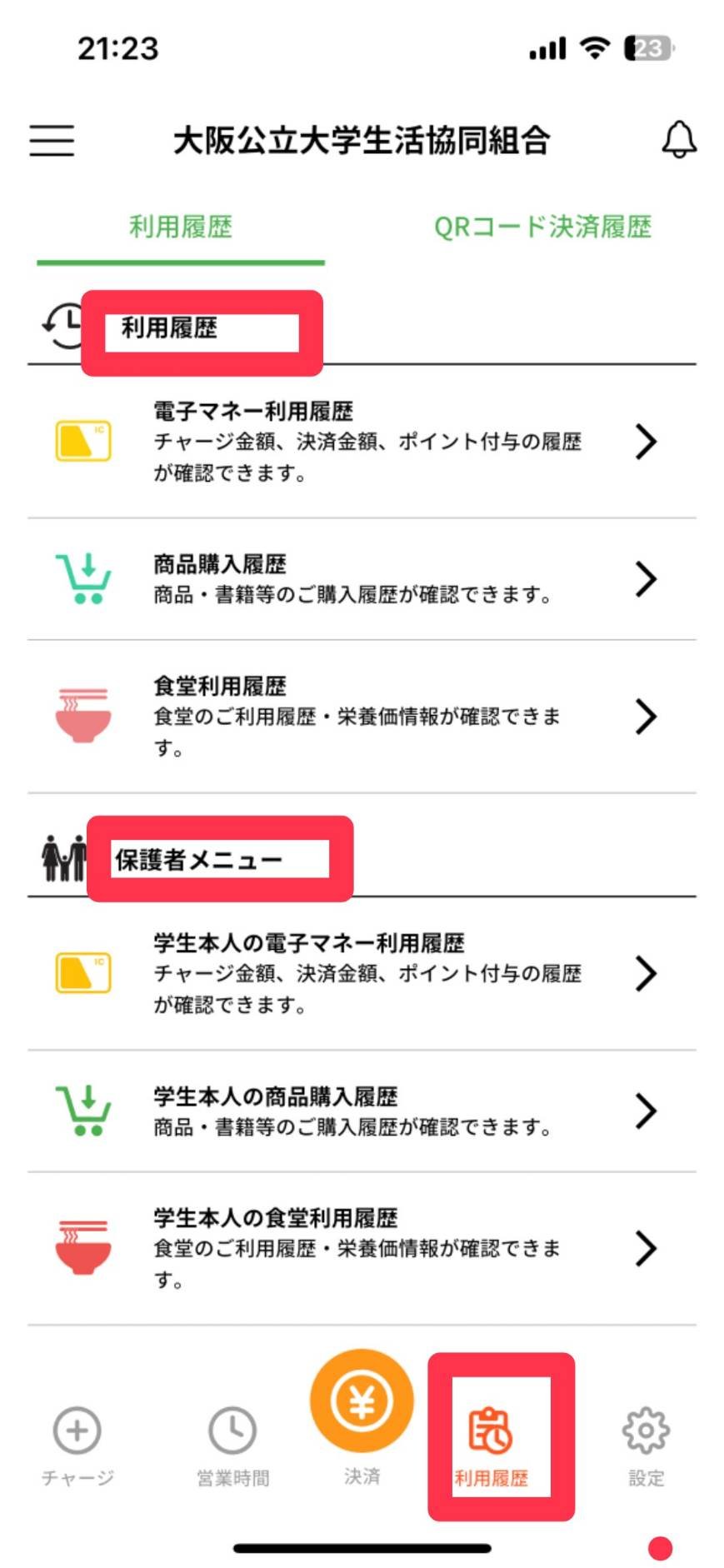View 学生本人の商品購入履歴
724x1568 pixels.
tap(362, 1111)
